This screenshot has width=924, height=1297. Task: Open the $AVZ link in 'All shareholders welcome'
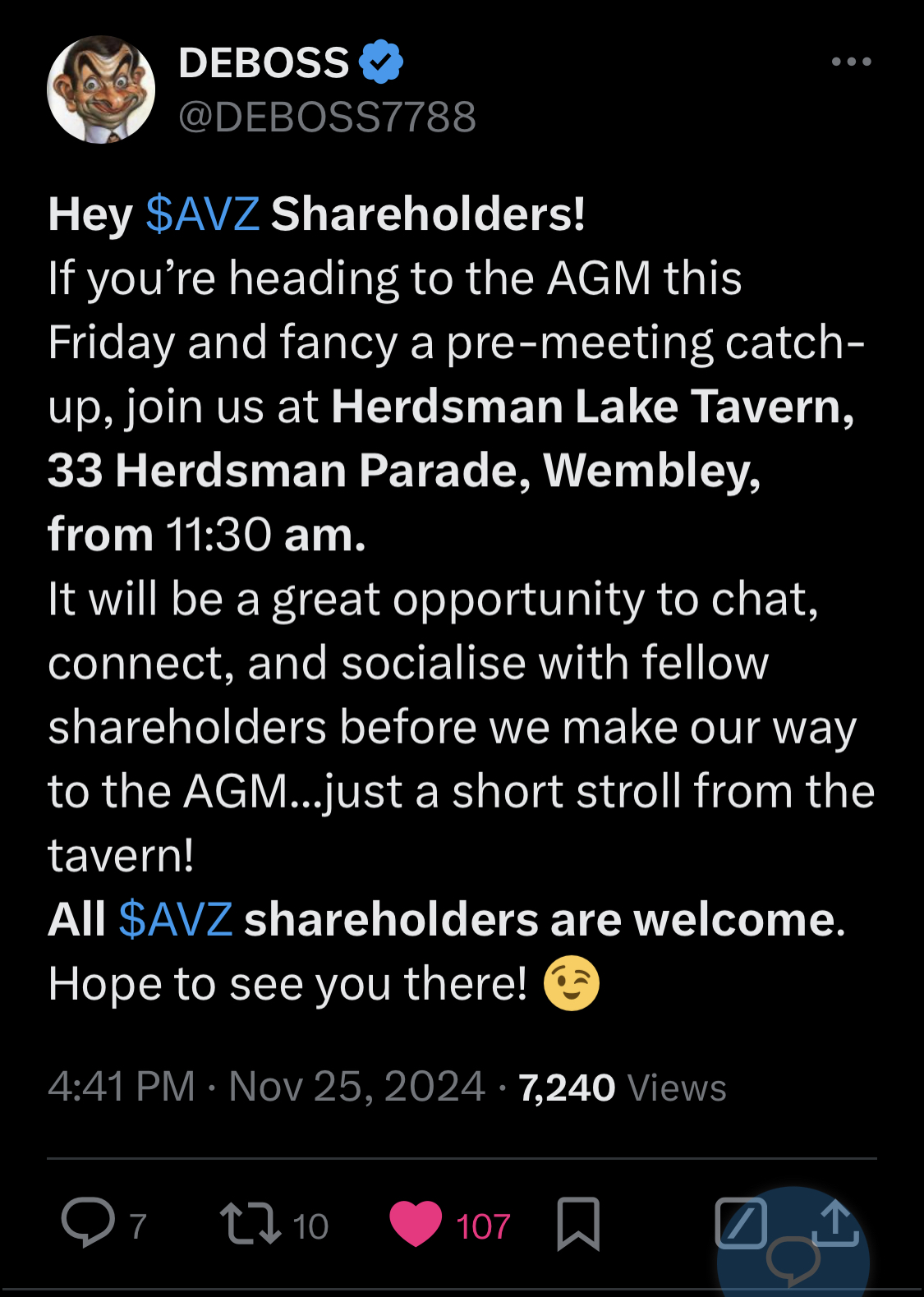(175, 919)
